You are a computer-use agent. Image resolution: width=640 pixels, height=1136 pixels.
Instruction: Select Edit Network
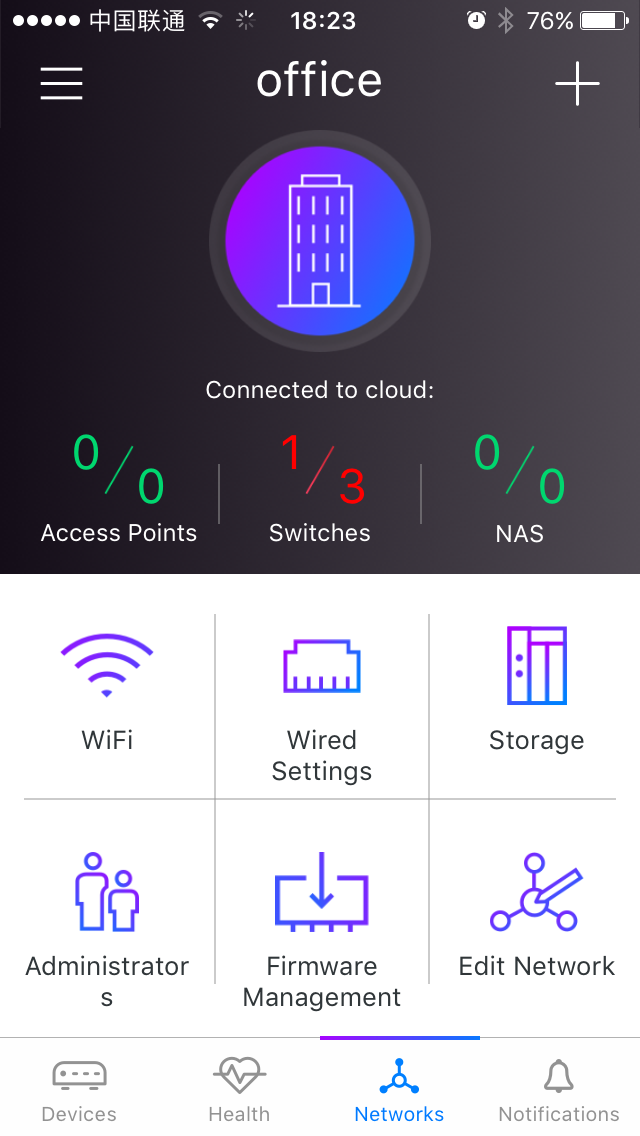[x=536, y=915]
